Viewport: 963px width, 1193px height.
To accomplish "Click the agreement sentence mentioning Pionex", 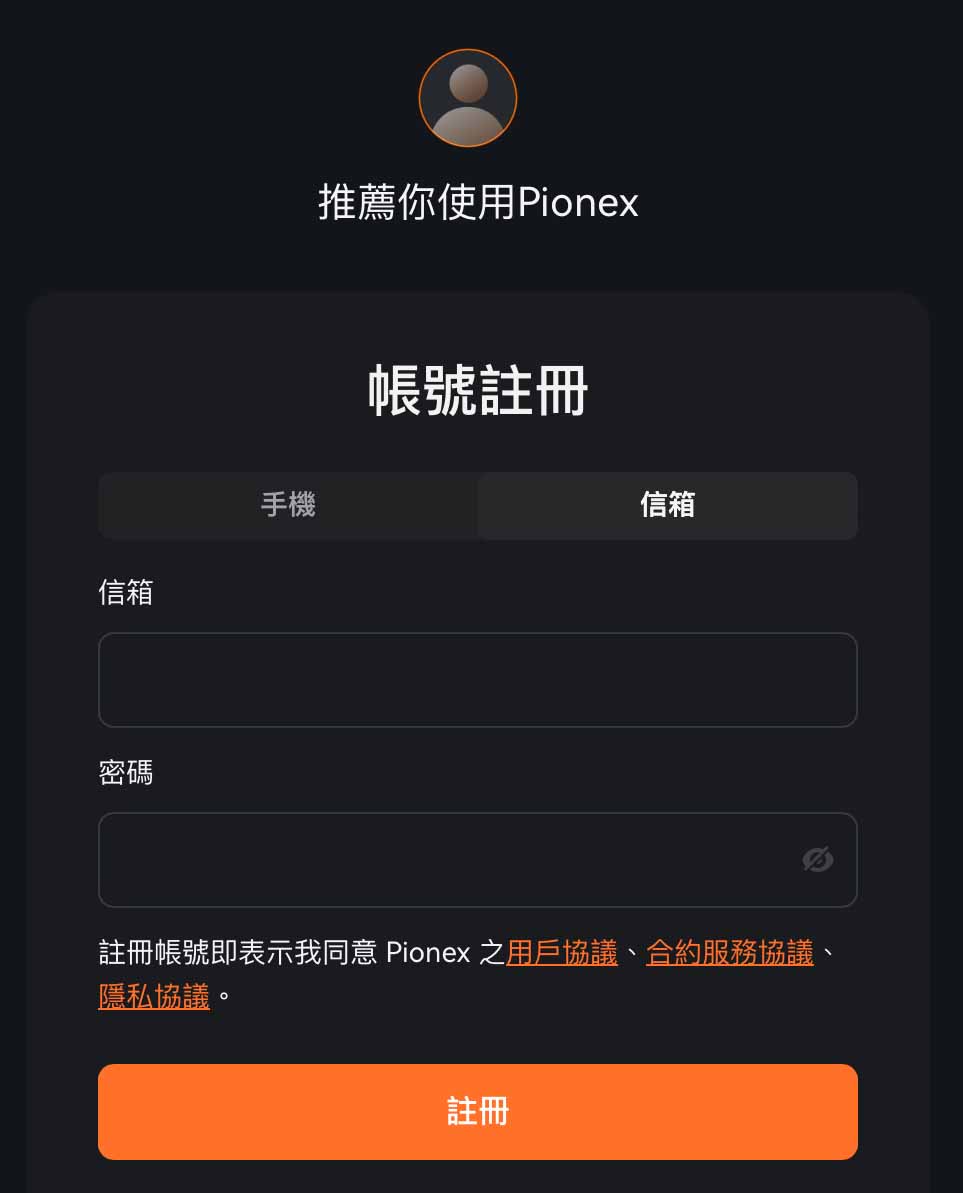I will [300, 953].
